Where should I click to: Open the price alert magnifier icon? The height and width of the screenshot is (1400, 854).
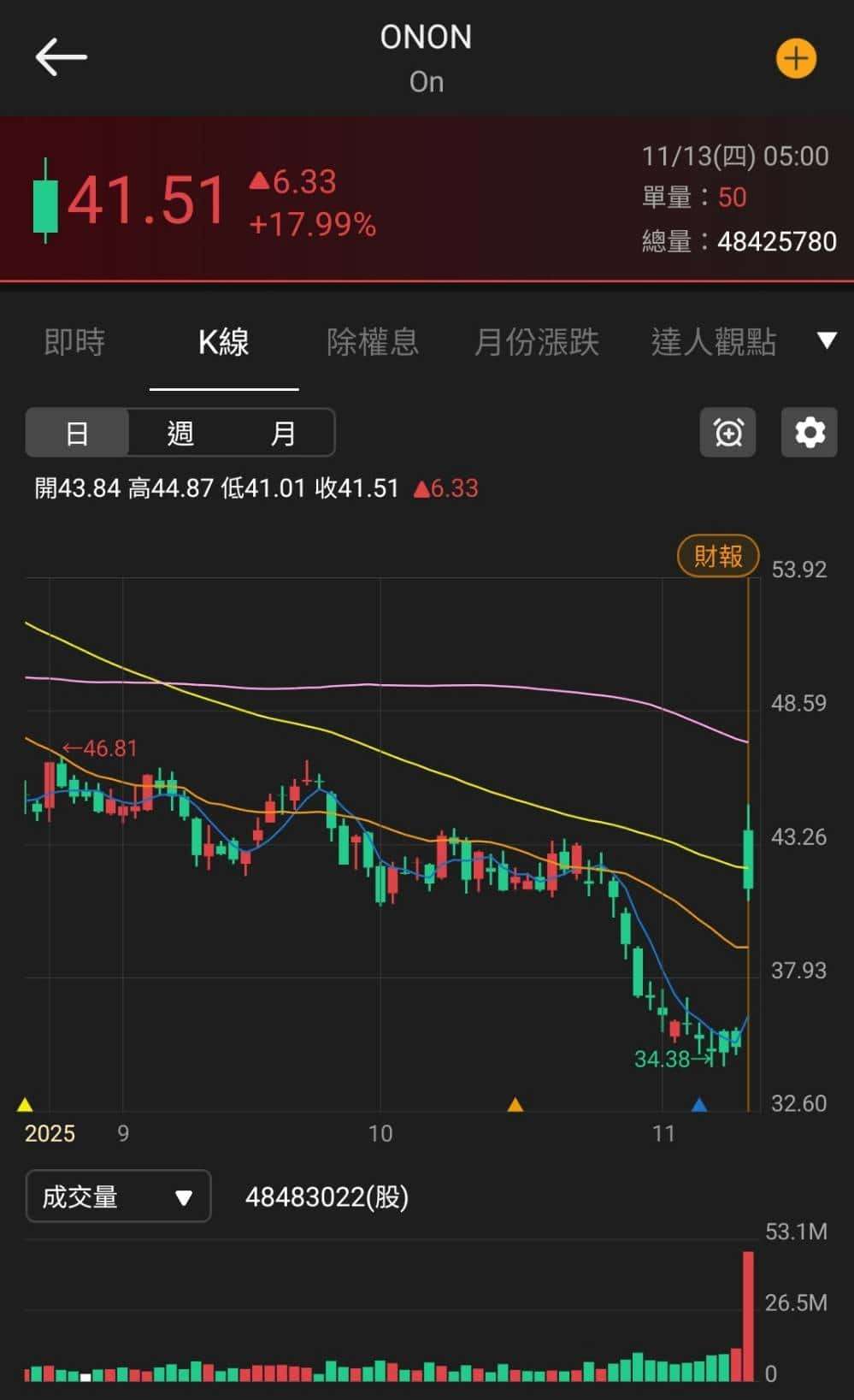(x=727, y=433)
